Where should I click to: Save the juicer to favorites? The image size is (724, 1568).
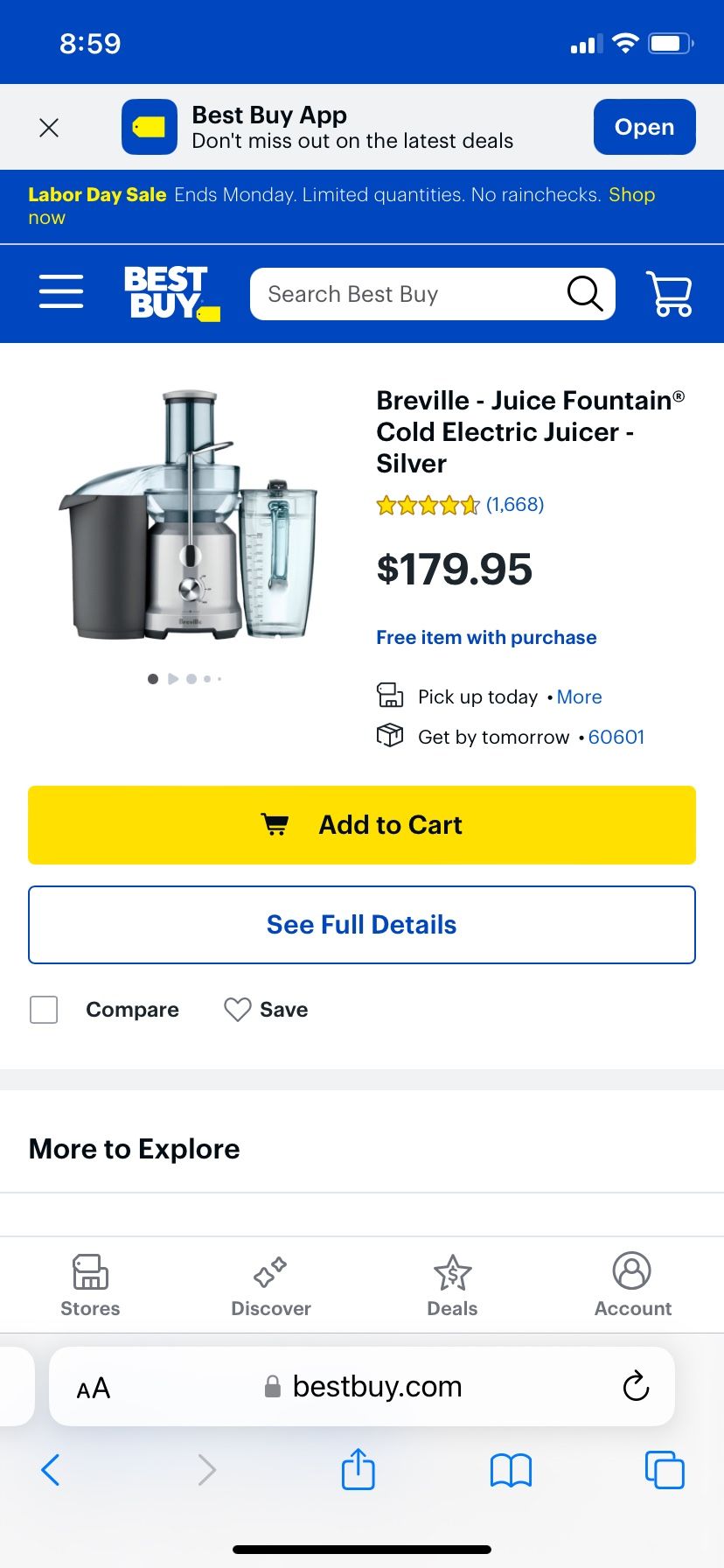click(267, 1010)
